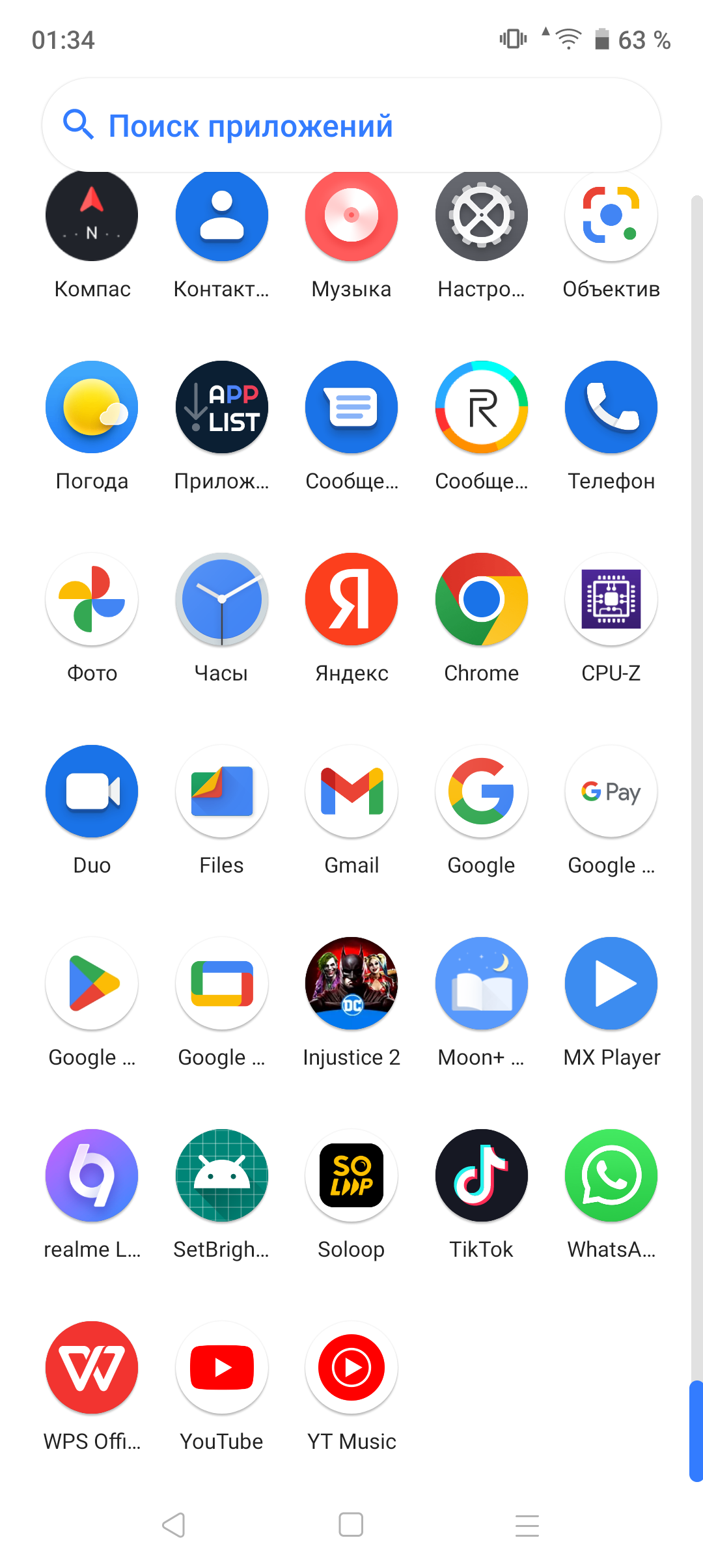Launch the YouTube app

tap(222, 1367)
